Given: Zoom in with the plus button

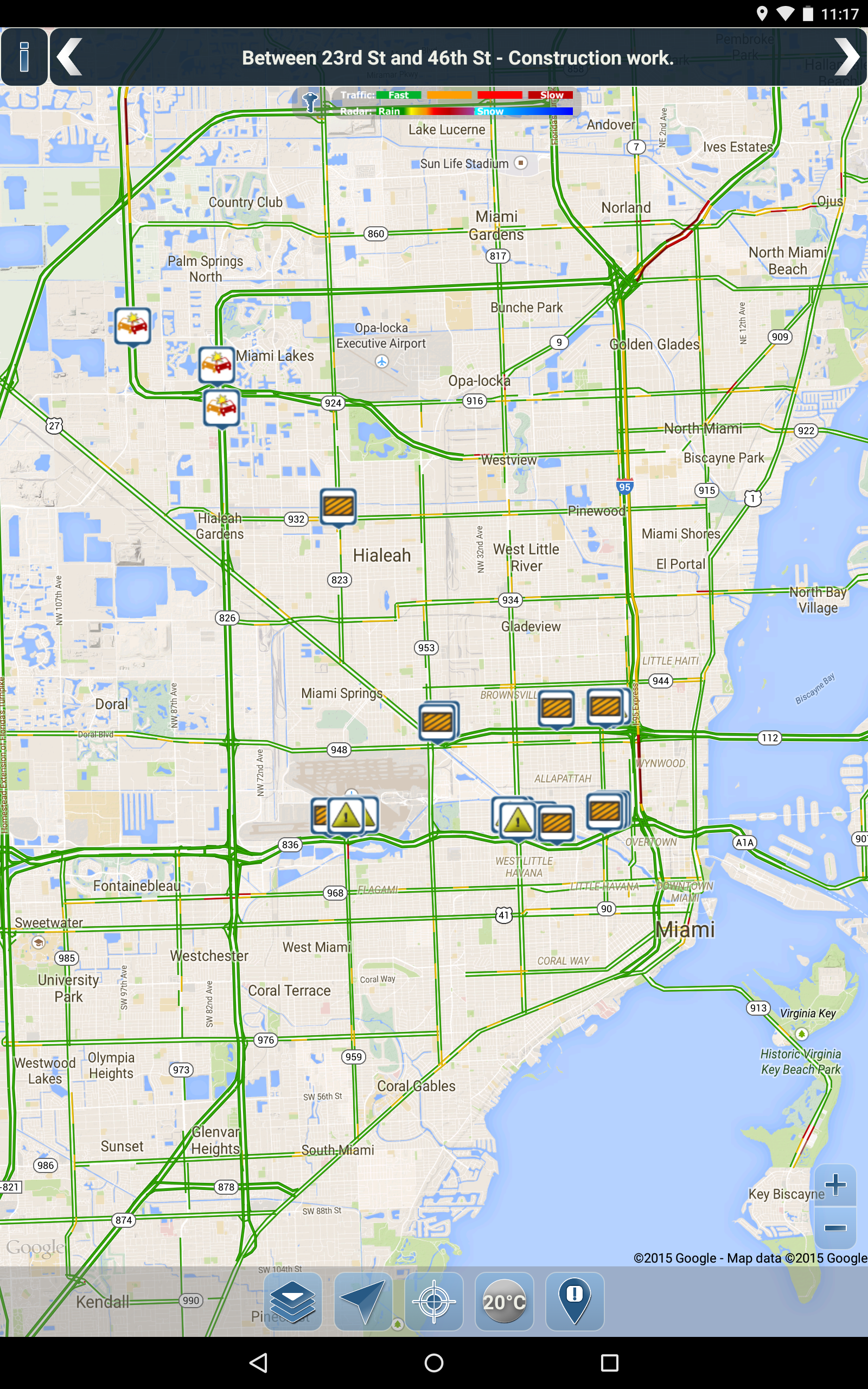Looking at the screenshot, I should tap(835, 1184).
